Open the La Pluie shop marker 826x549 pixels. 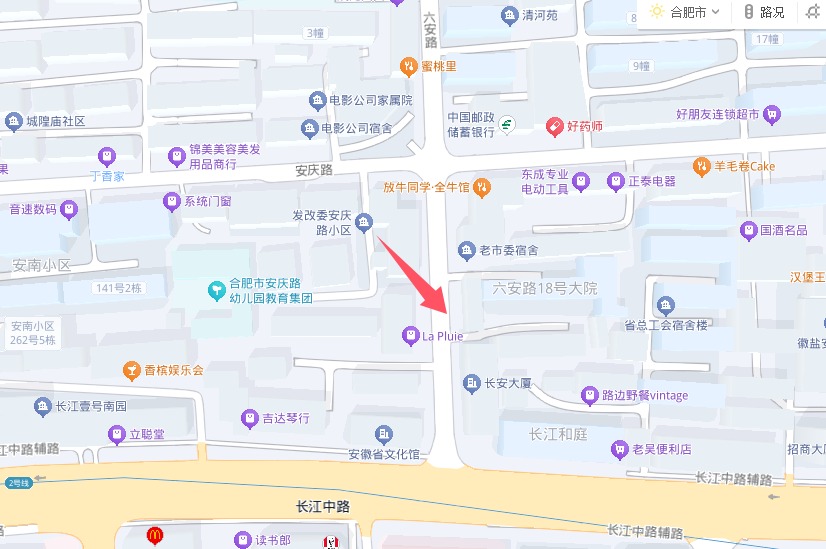click(409, 335)
